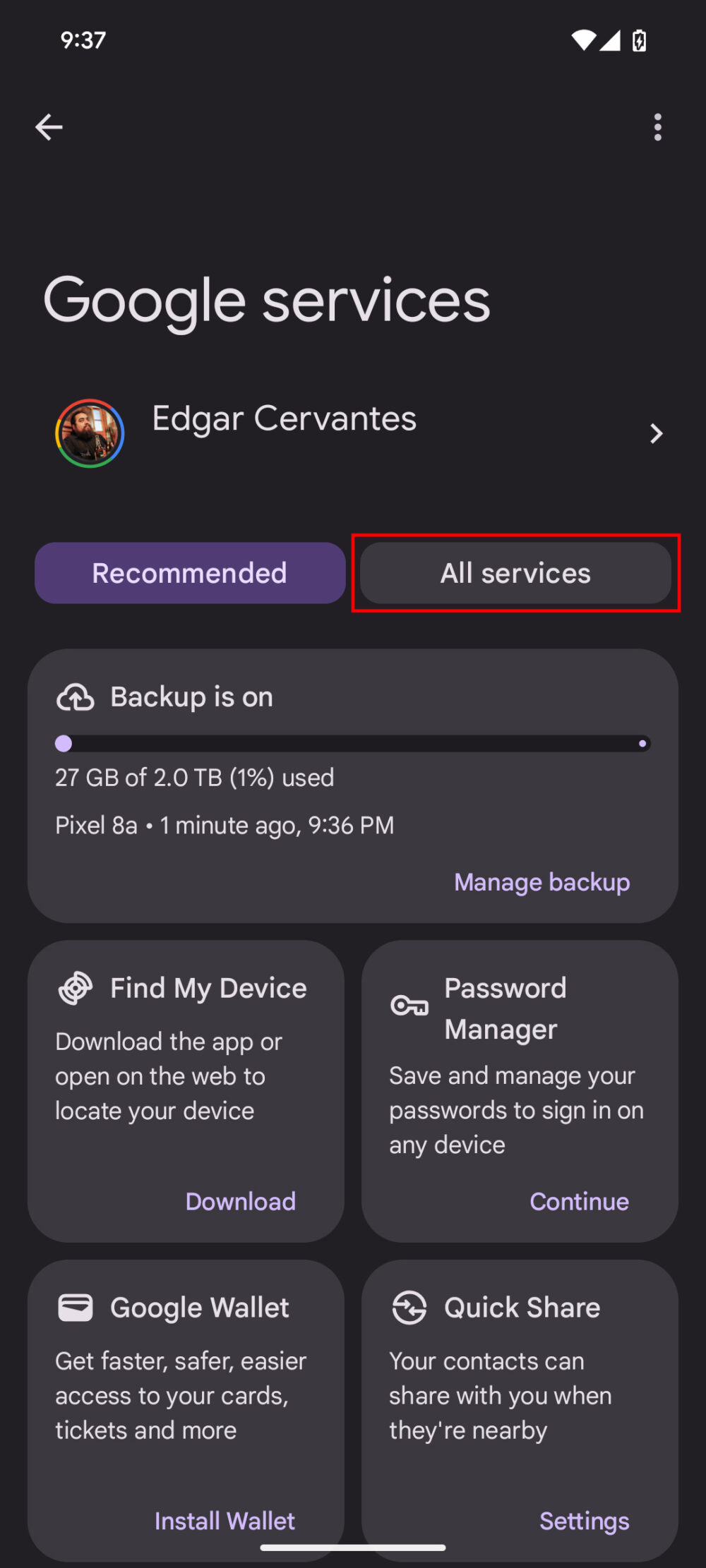Open Manage backup
This screenshot has width=706, height=1568.
[542, 881]
